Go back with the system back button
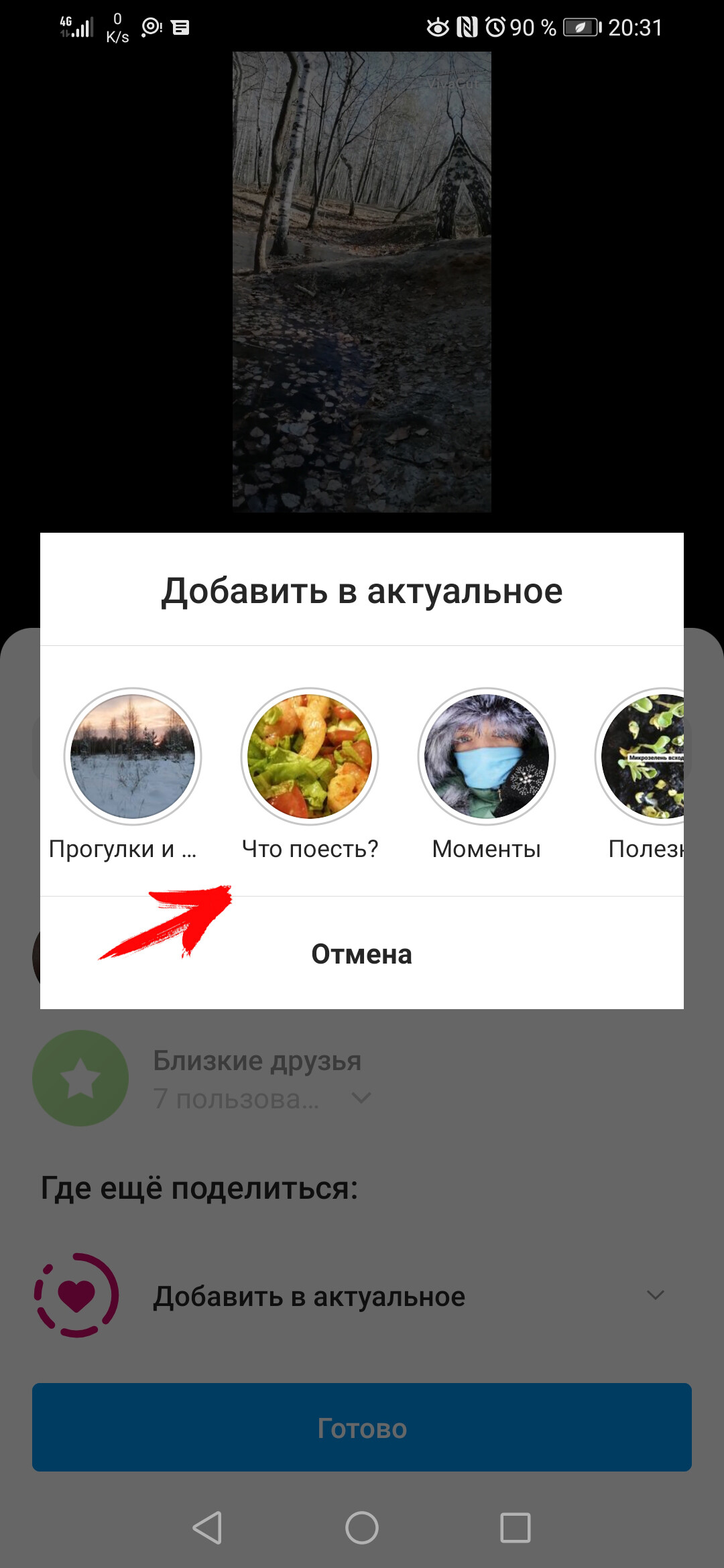The height and width of the screenshot is (1568, 724). click(207, 1528)
